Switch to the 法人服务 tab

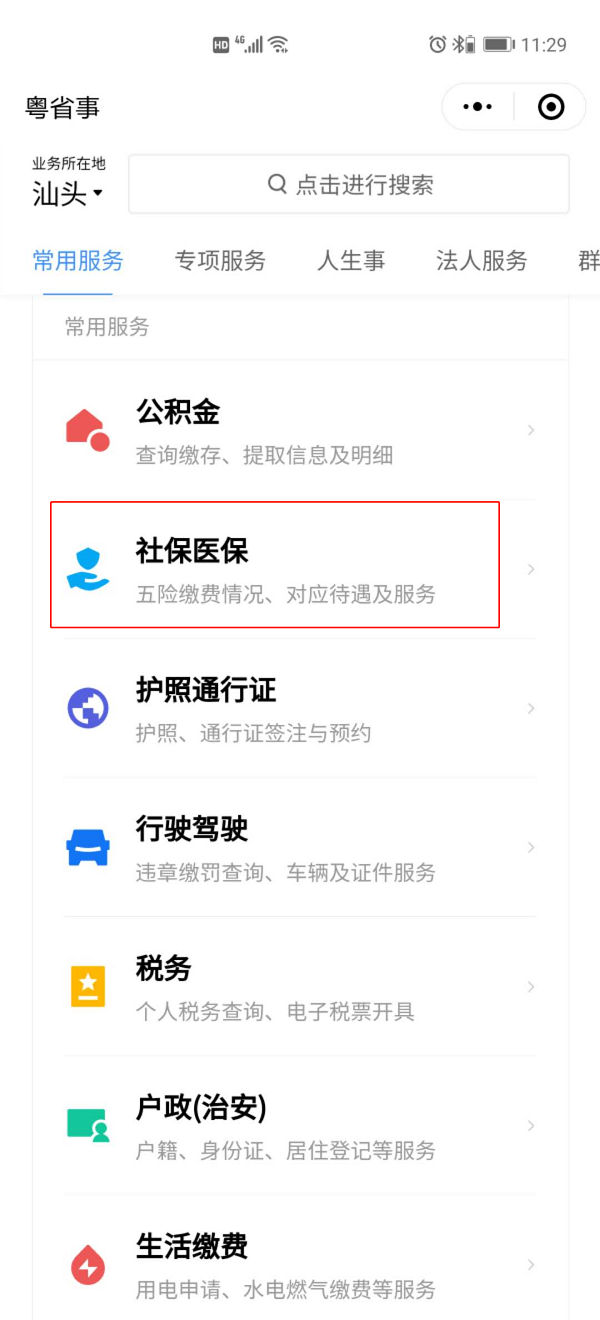pyautogui.click(x=481, y=261)
